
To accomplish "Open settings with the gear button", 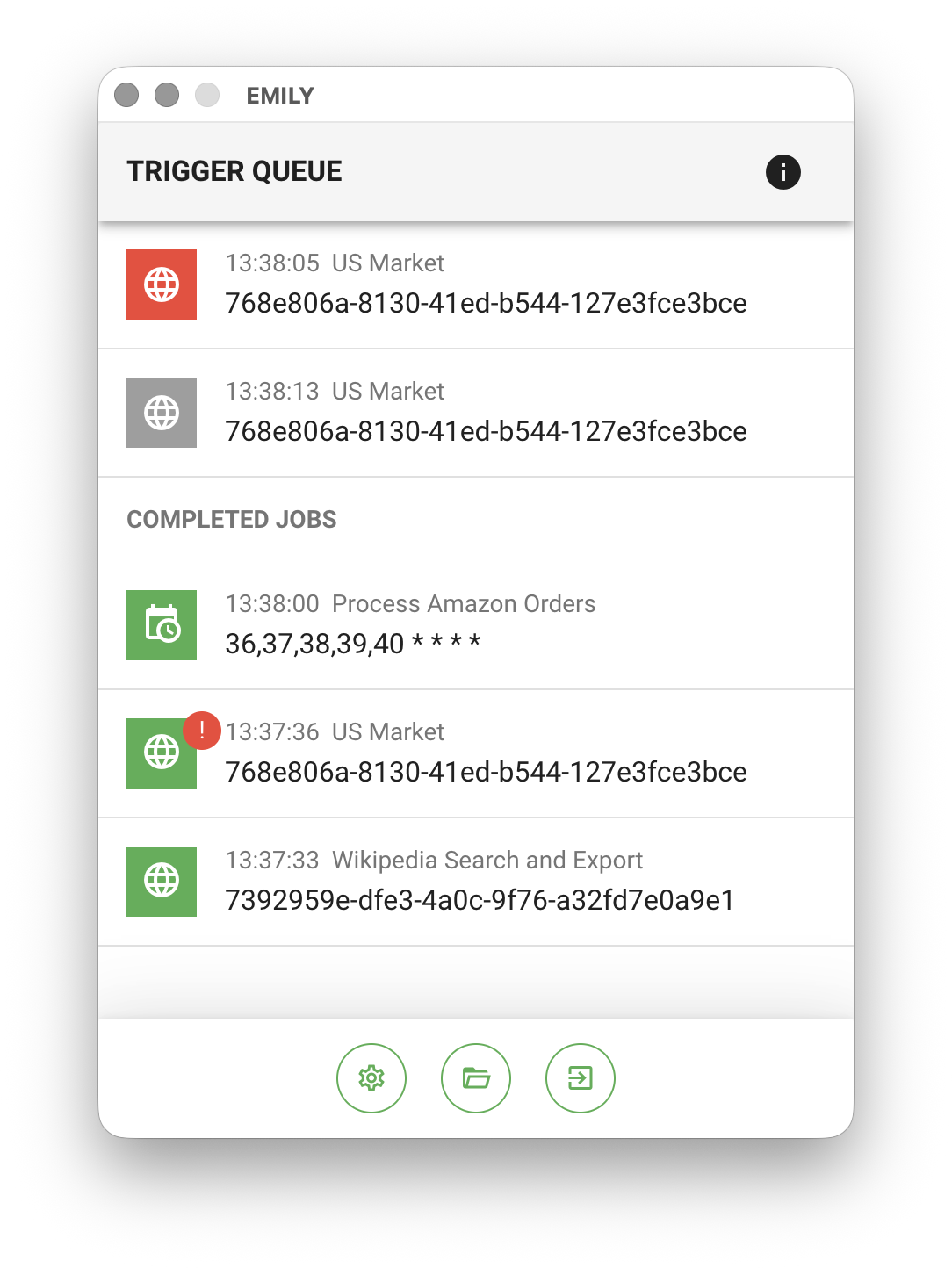I will (x=371, y=1077).
